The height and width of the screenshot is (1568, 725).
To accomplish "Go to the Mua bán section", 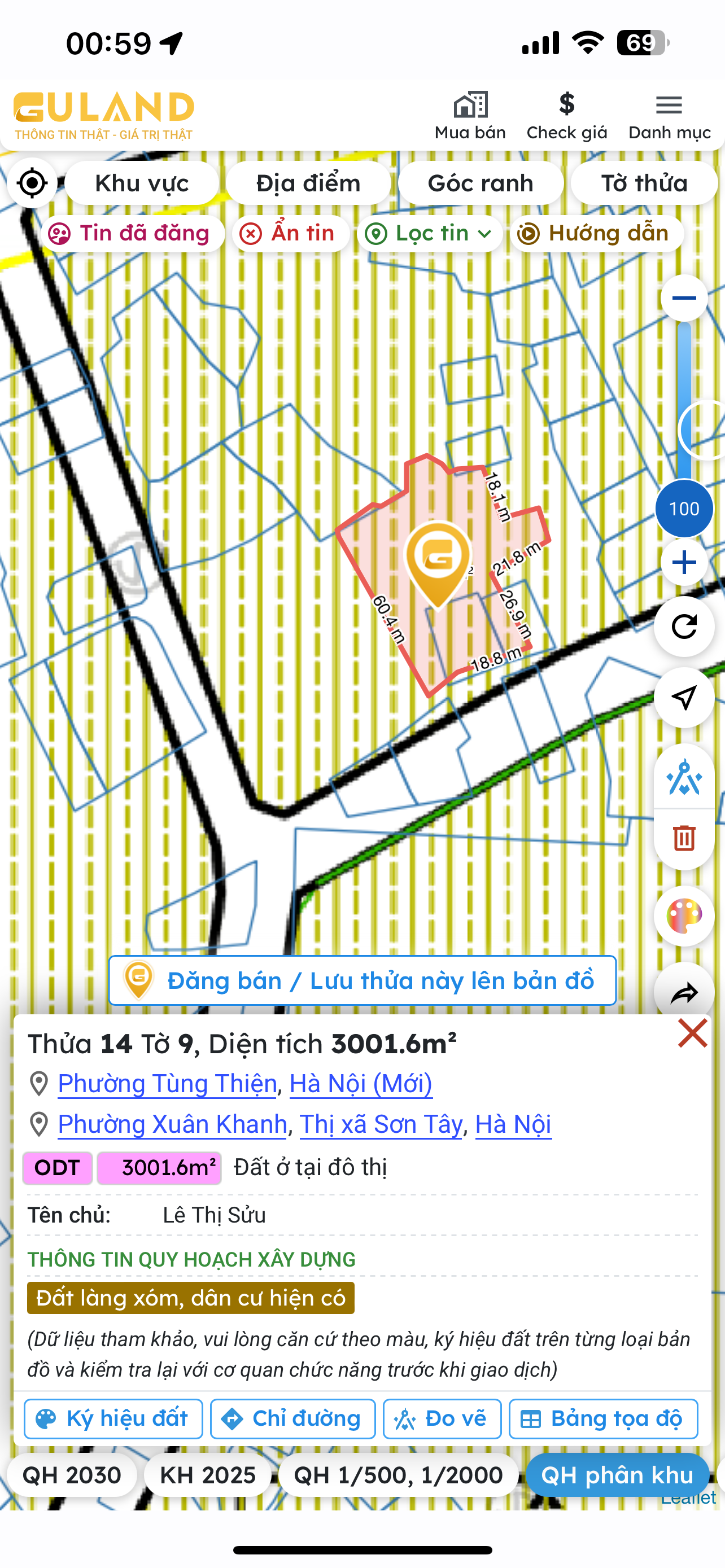I will point(470,116).
